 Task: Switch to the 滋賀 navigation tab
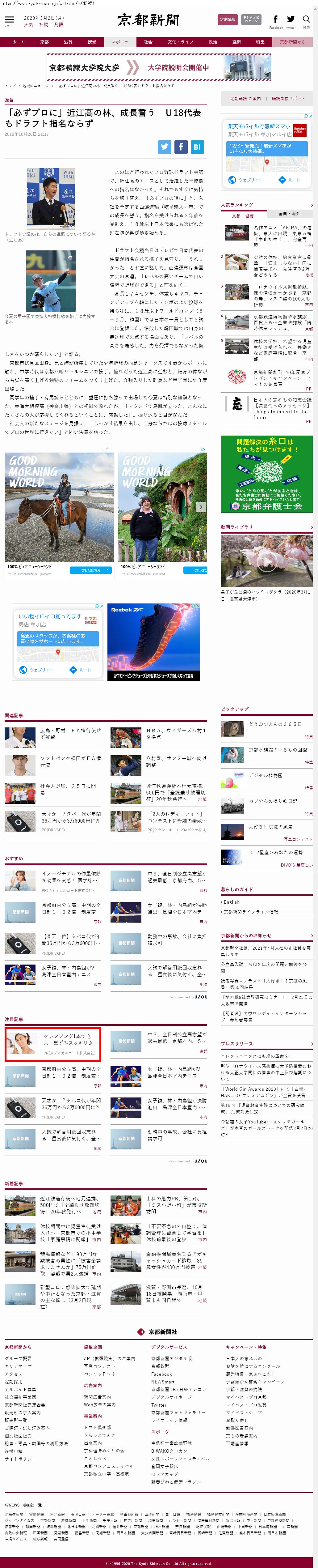pos(68,42)
